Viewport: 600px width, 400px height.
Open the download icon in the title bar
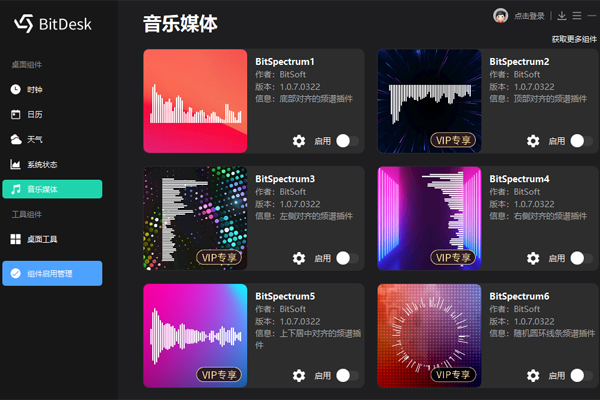561,16
